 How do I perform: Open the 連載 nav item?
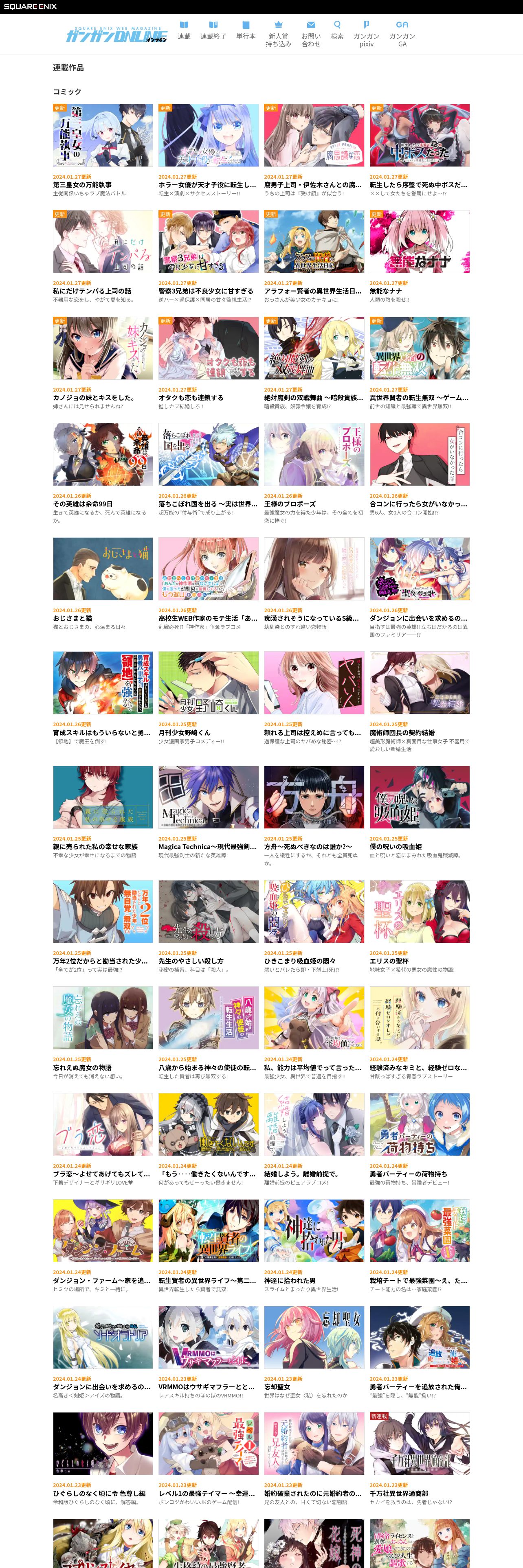[184, 31]
